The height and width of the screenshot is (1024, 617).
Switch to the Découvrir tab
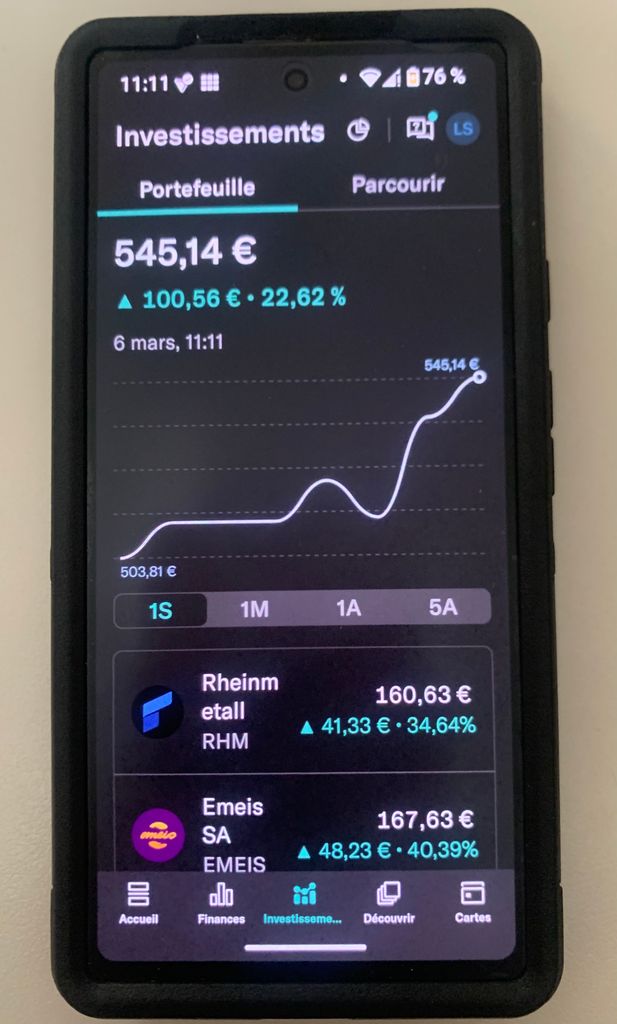click(x=388, y=901)
